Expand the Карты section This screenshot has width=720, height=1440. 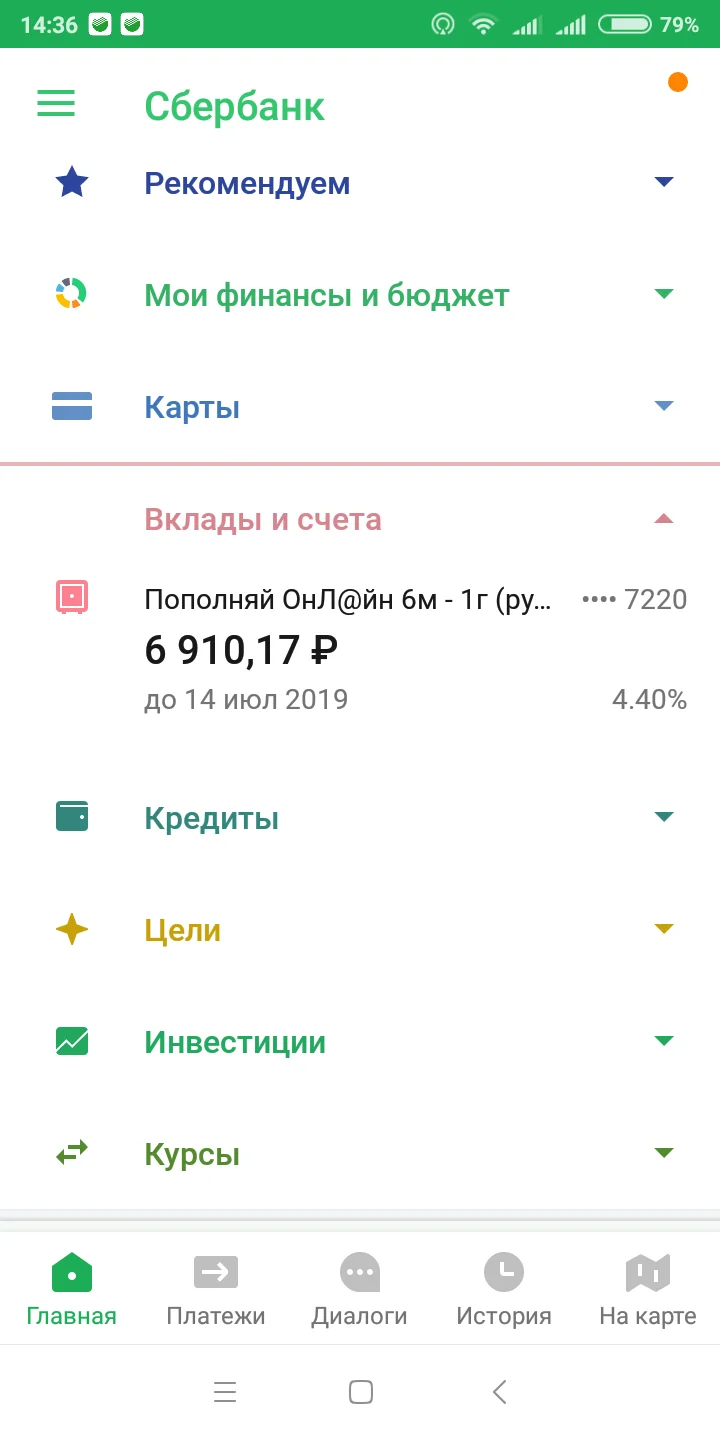click(664, 406)
